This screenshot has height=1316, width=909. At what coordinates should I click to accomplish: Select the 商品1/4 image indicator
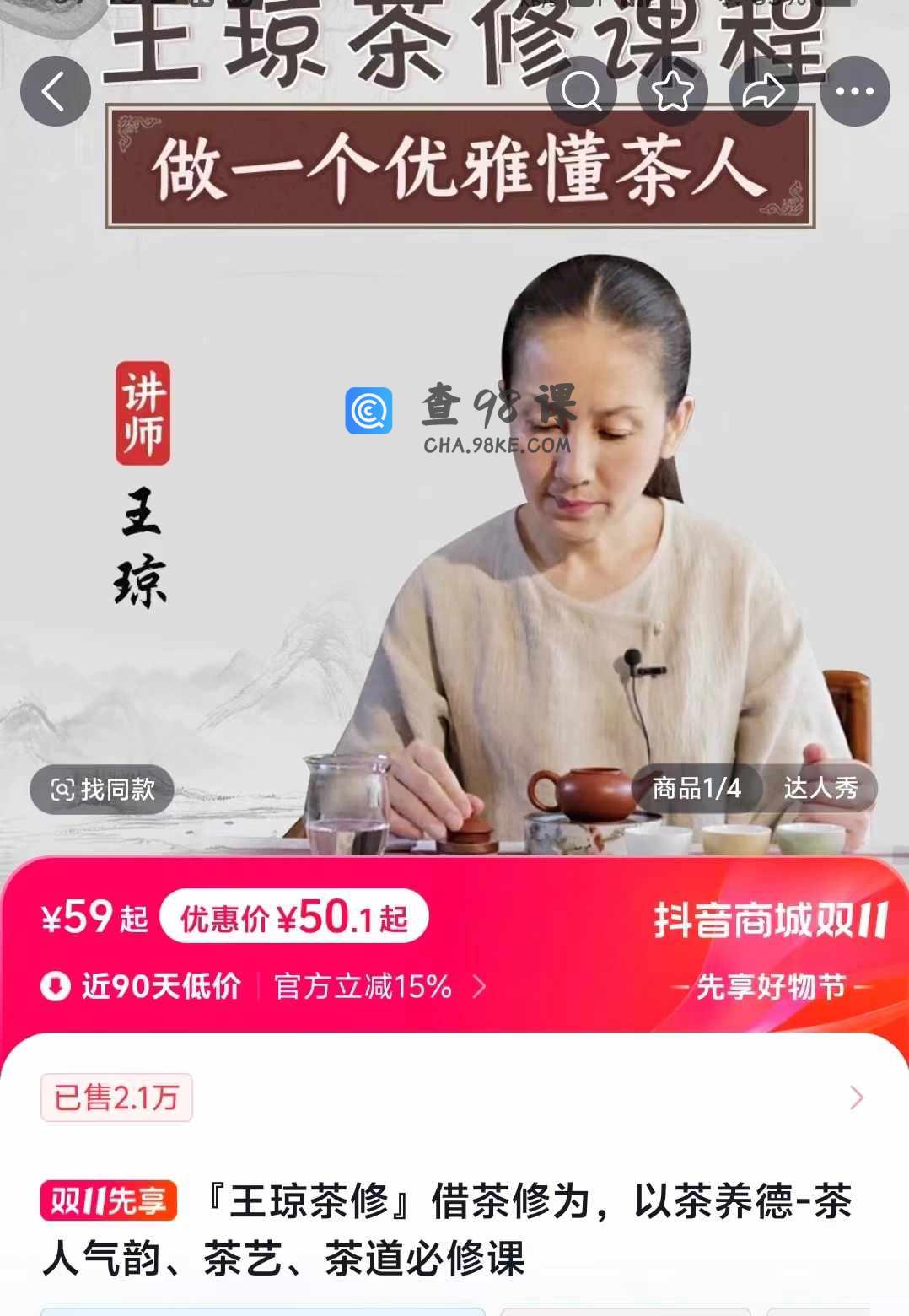[697, 789]
